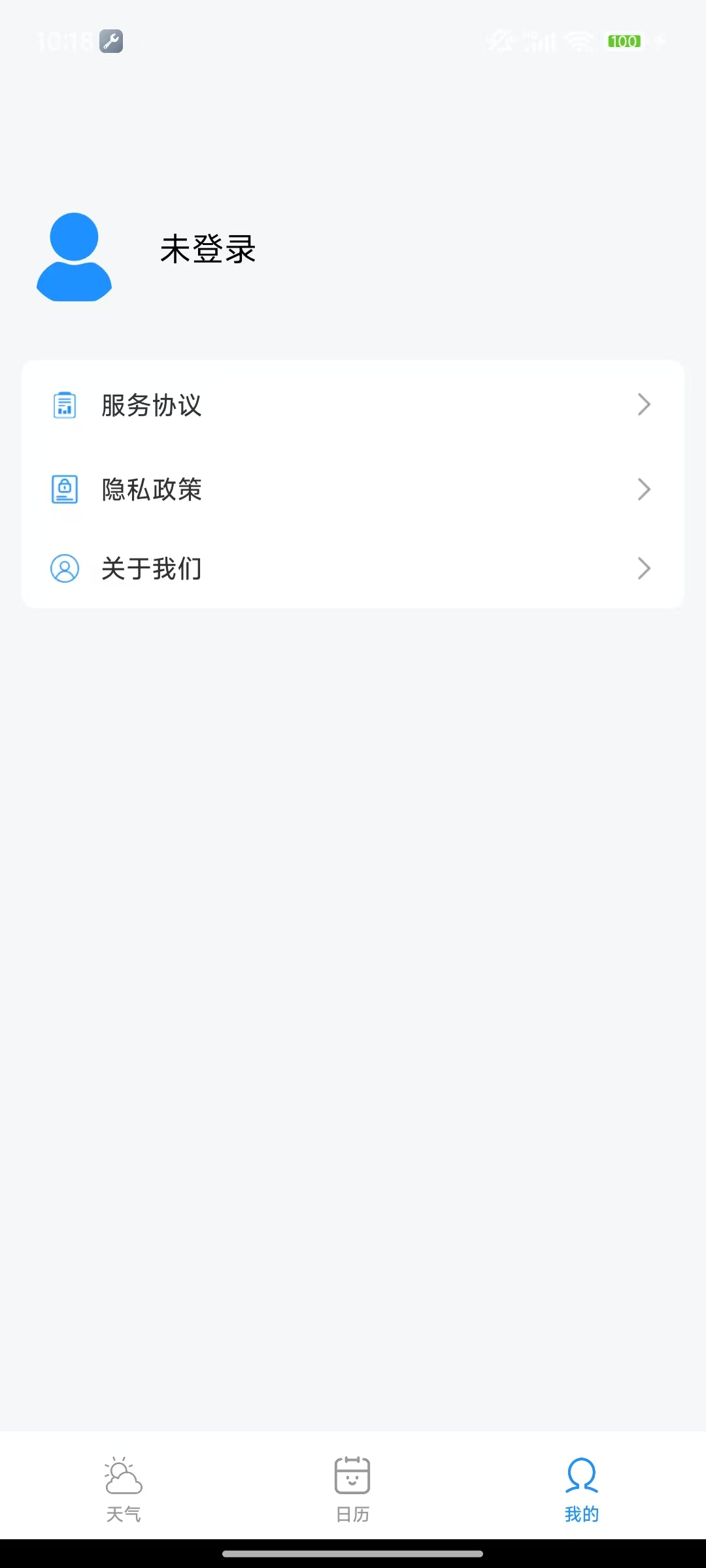Open the 服务协议 page

(x=353, y=404)
